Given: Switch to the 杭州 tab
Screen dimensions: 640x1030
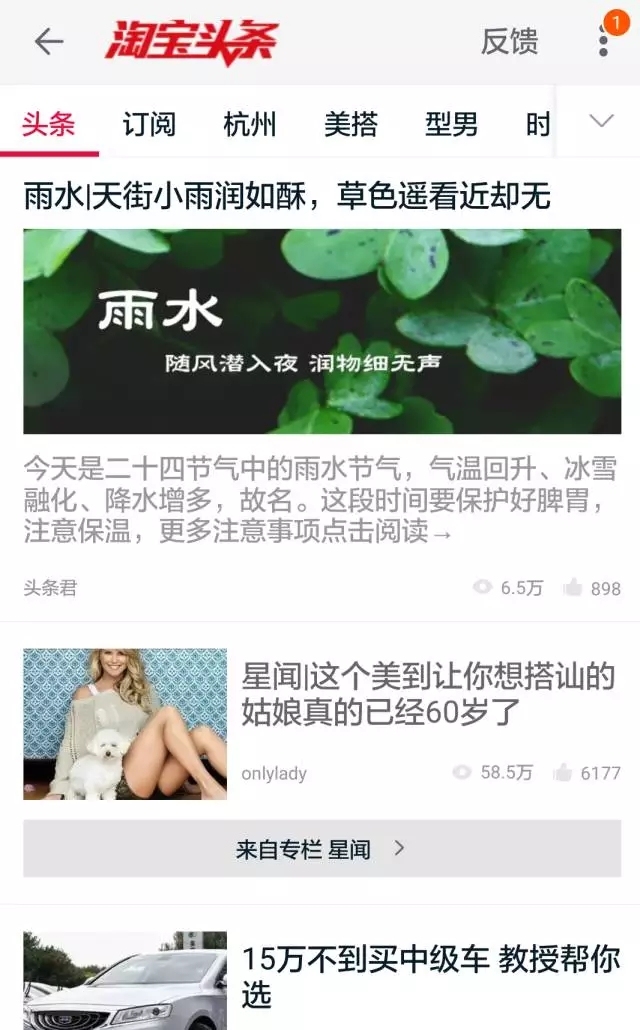Looking at the screenshot, I should [x=250, y=124].
